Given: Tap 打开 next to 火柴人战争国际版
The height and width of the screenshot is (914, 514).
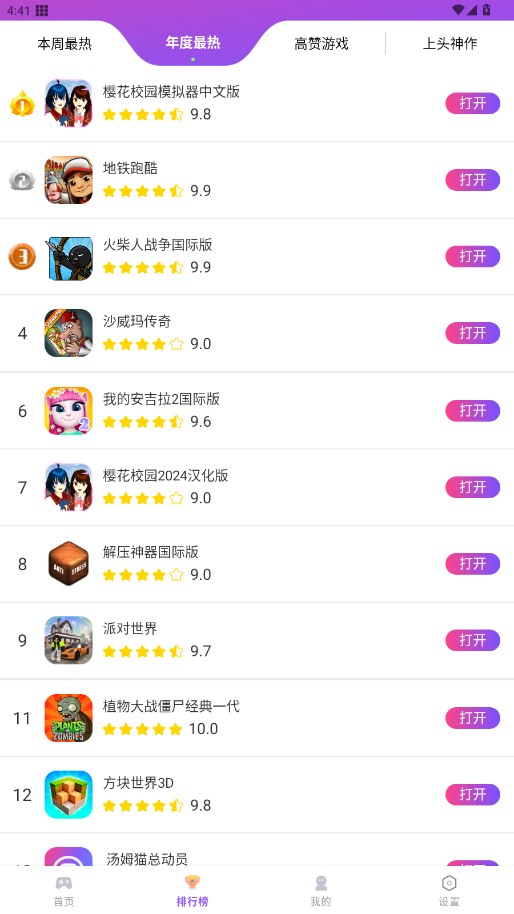Looking at the screenshot, I should 473,256.
